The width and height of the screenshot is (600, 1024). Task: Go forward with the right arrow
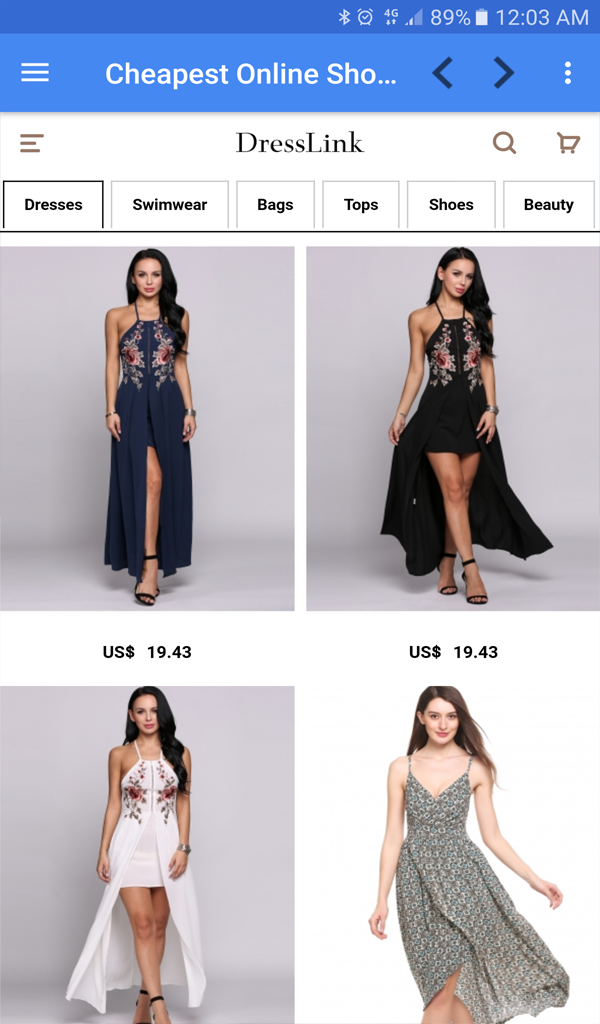pos(503,73)
